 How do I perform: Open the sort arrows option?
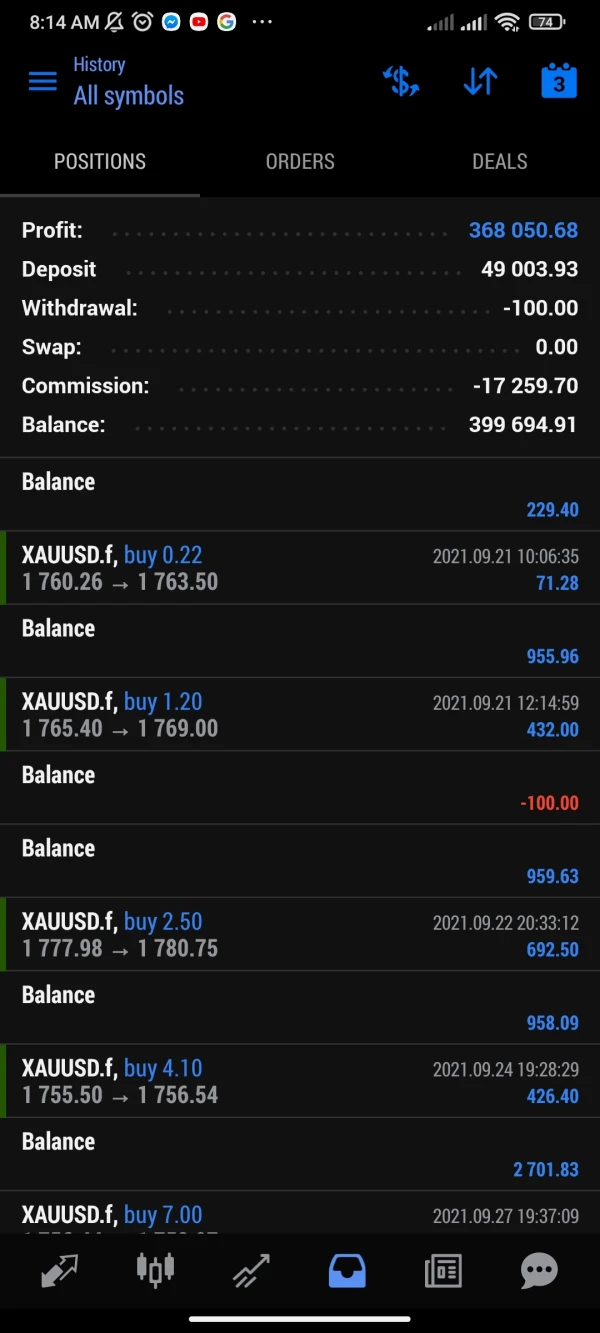[x=480, y=81]
